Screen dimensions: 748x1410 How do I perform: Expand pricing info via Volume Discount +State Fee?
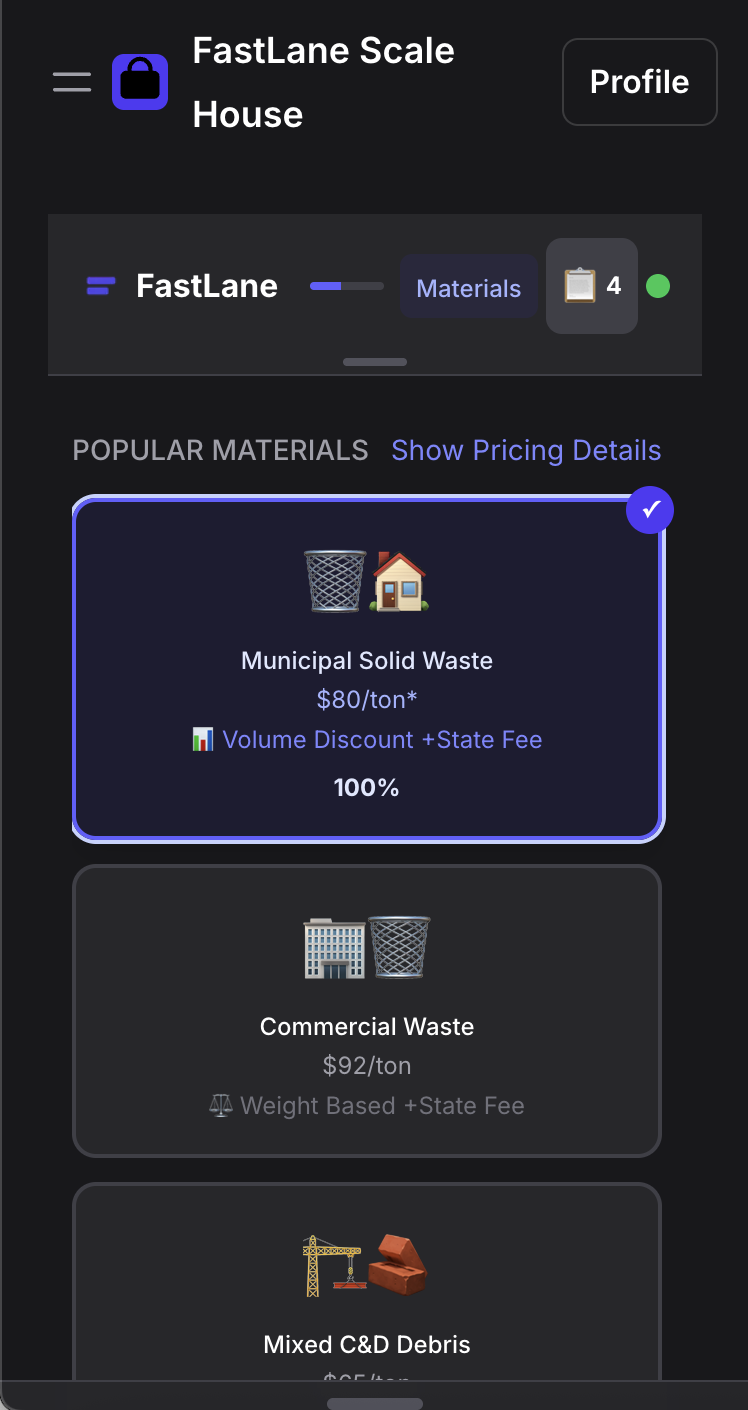click(x=383, y=739)
